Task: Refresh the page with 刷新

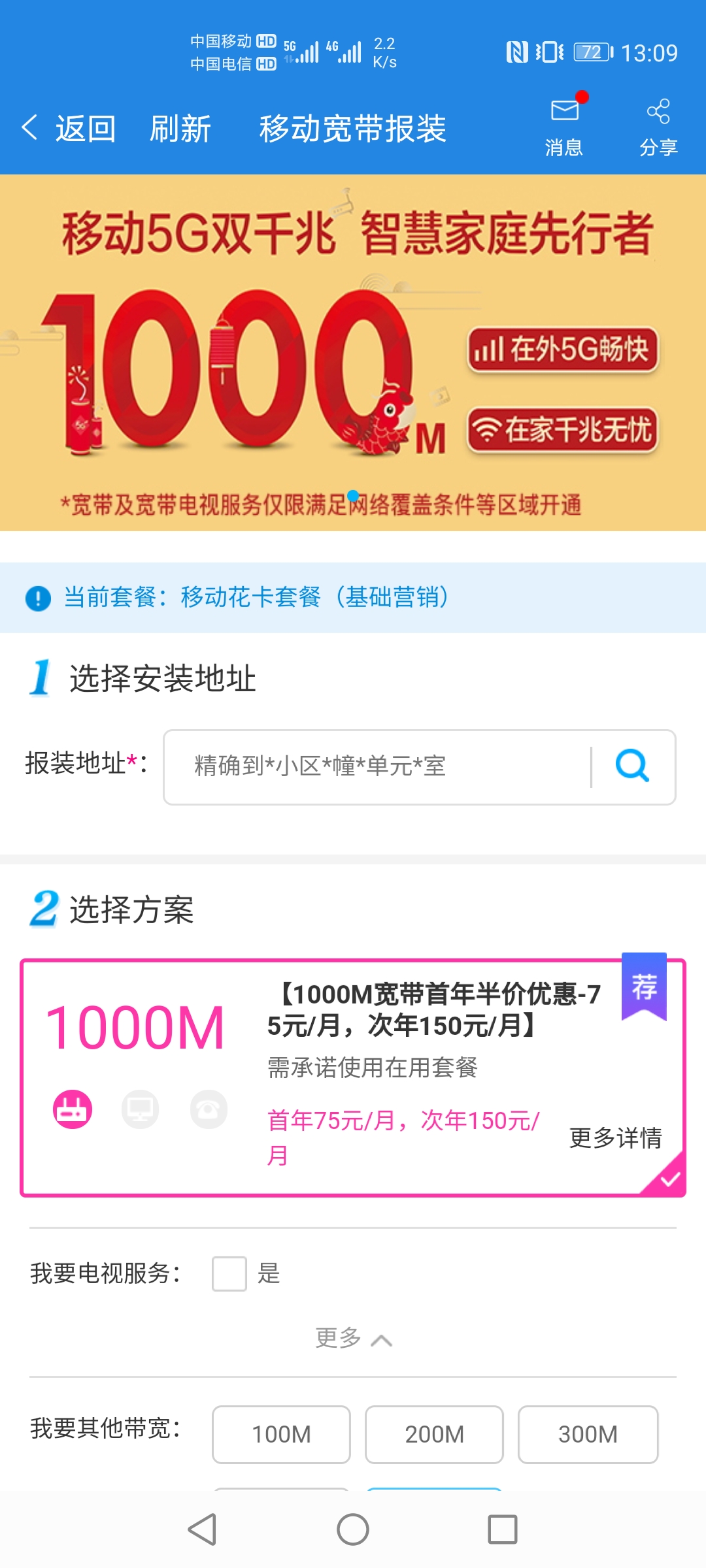Action: (180, 128)
